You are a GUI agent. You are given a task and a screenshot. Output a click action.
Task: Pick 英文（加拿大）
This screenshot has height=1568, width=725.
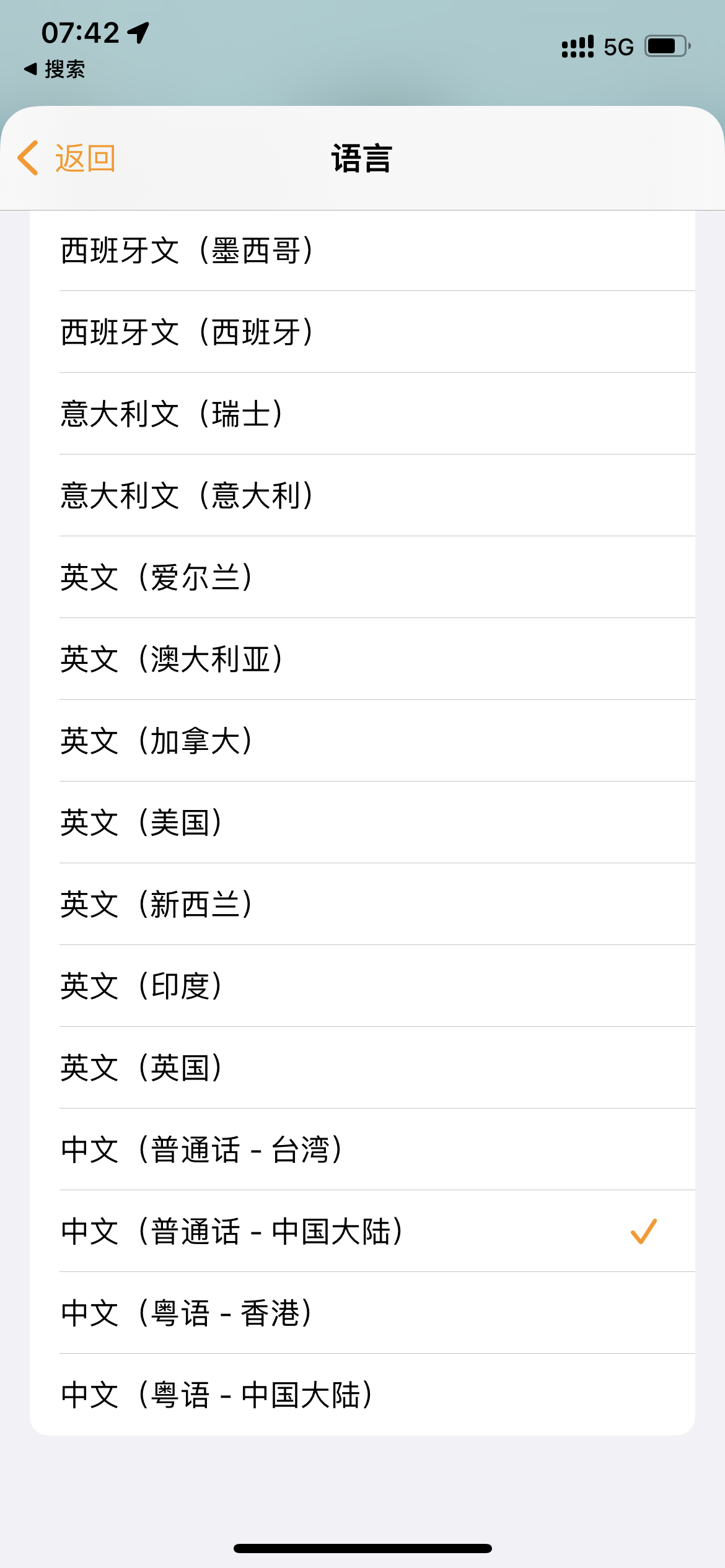click(x=362, y=741)
